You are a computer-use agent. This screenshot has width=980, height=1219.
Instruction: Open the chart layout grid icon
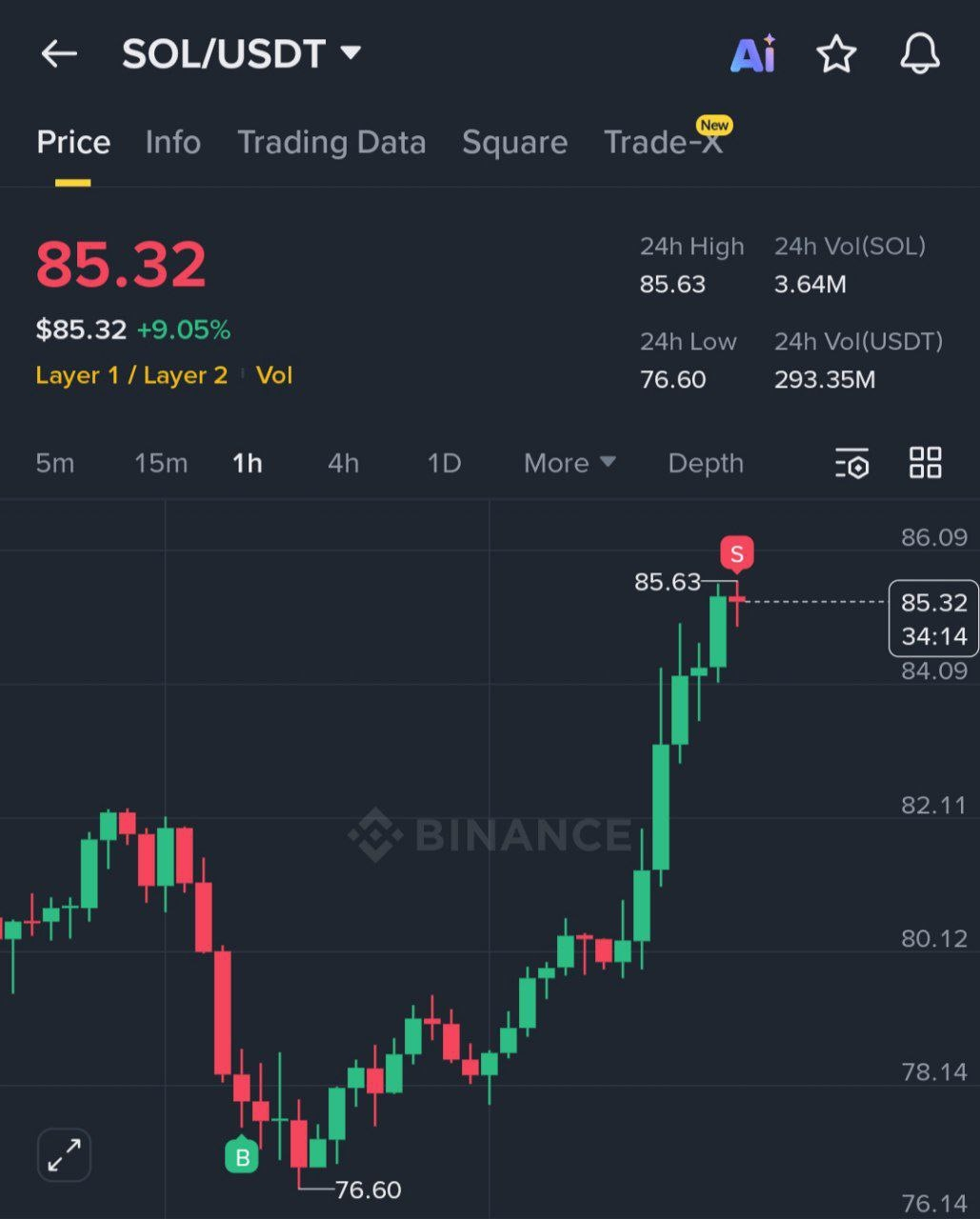925,464
